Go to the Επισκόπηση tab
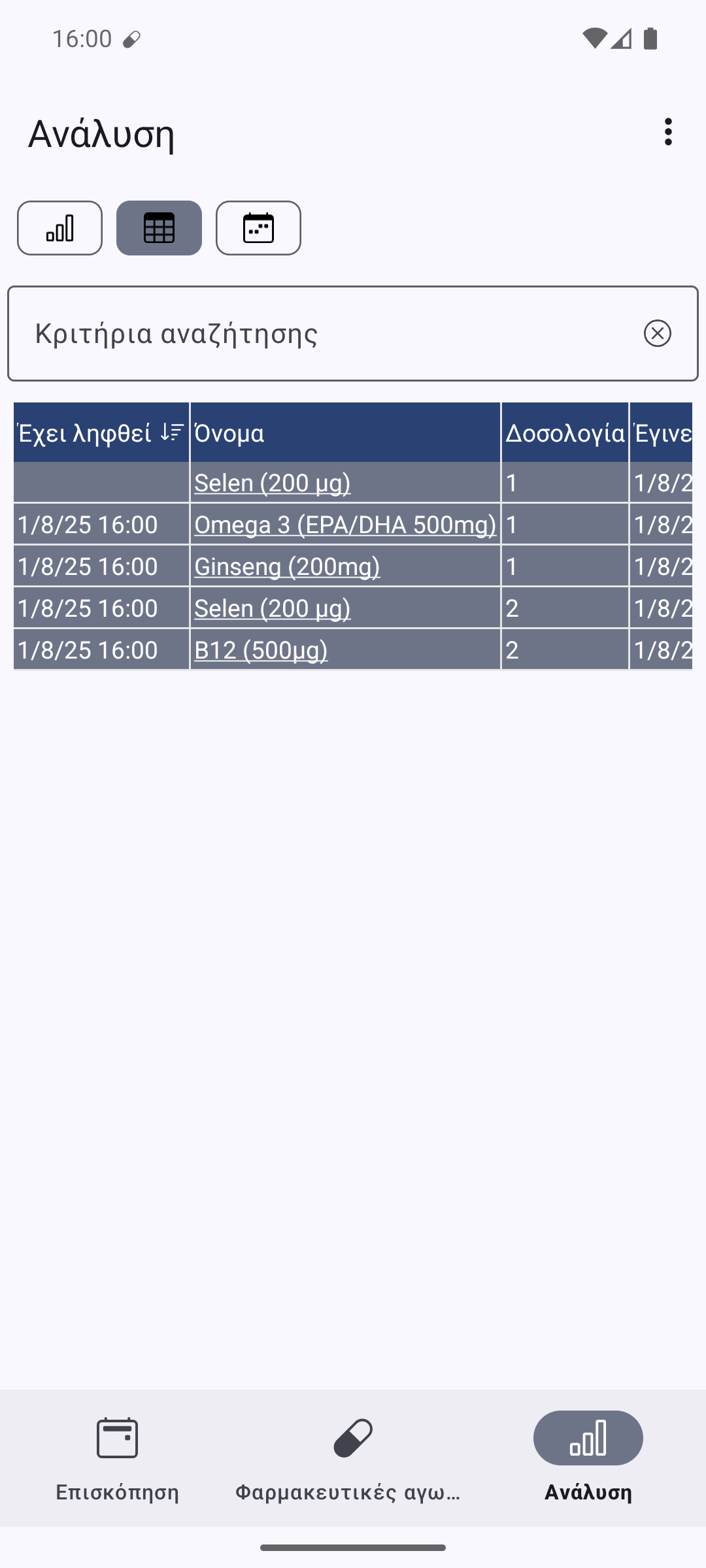Screen dimensions: 706x1568 (118, 1459)
